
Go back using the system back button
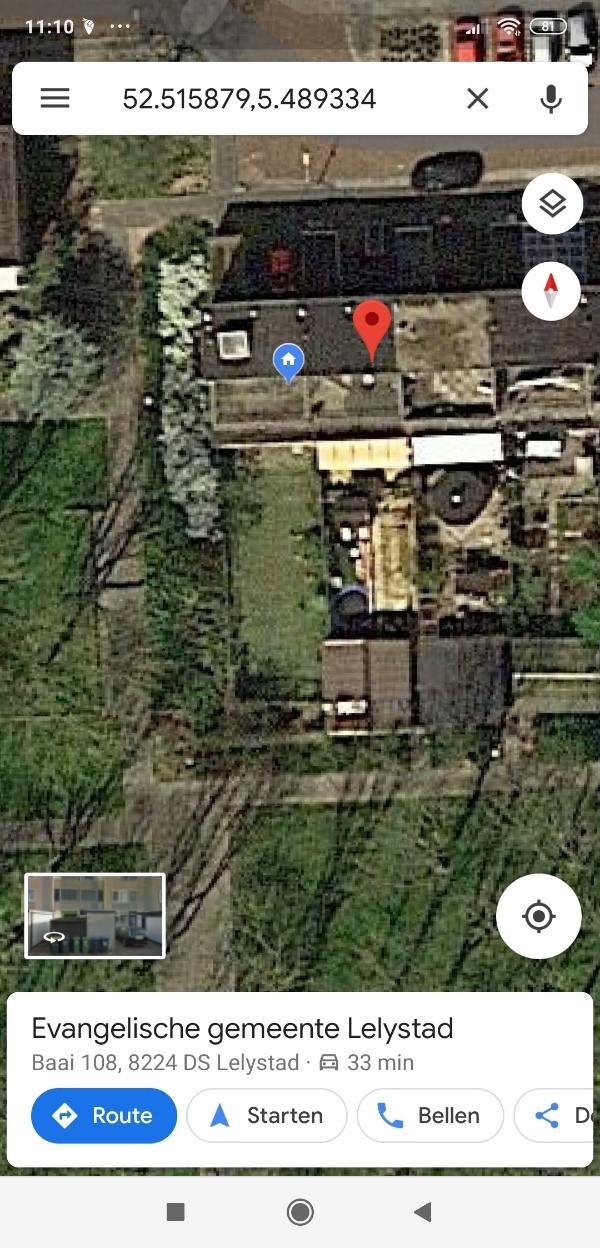pos(422,1213)
